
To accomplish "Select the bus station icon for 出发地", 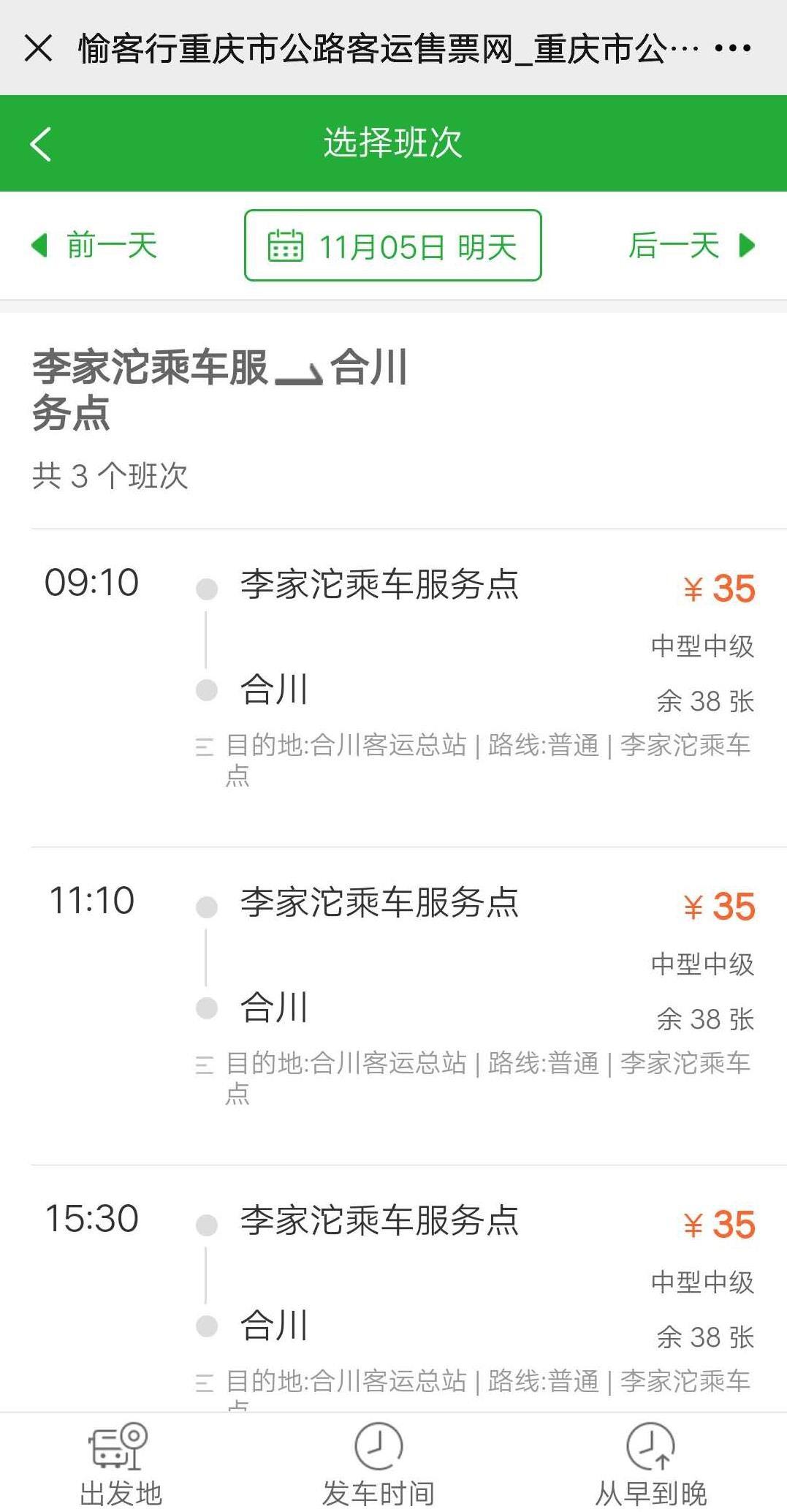I will coord(117,1454).
